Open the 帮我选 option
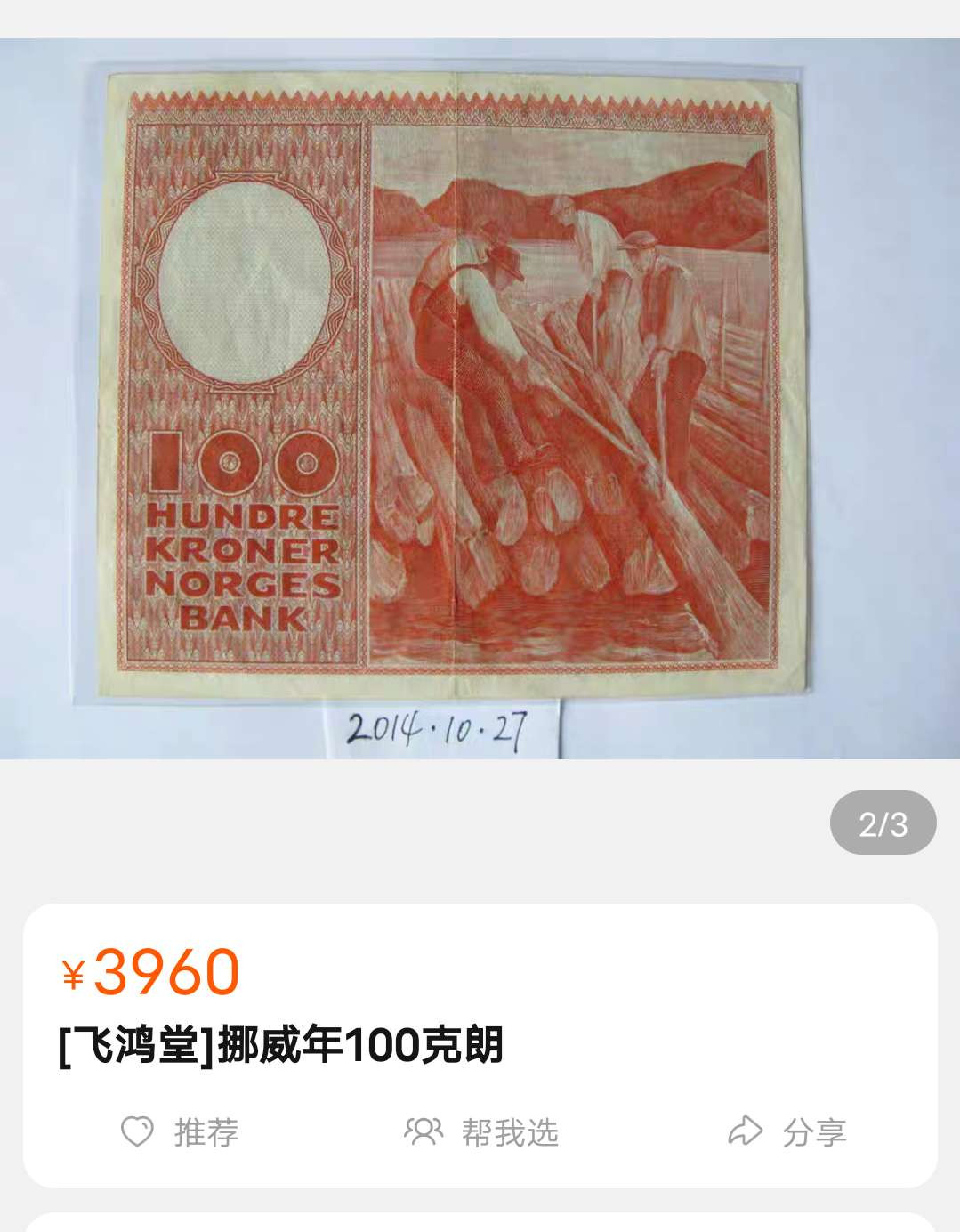Viewport: 960px width, 1232px height. coord(481,1132)
